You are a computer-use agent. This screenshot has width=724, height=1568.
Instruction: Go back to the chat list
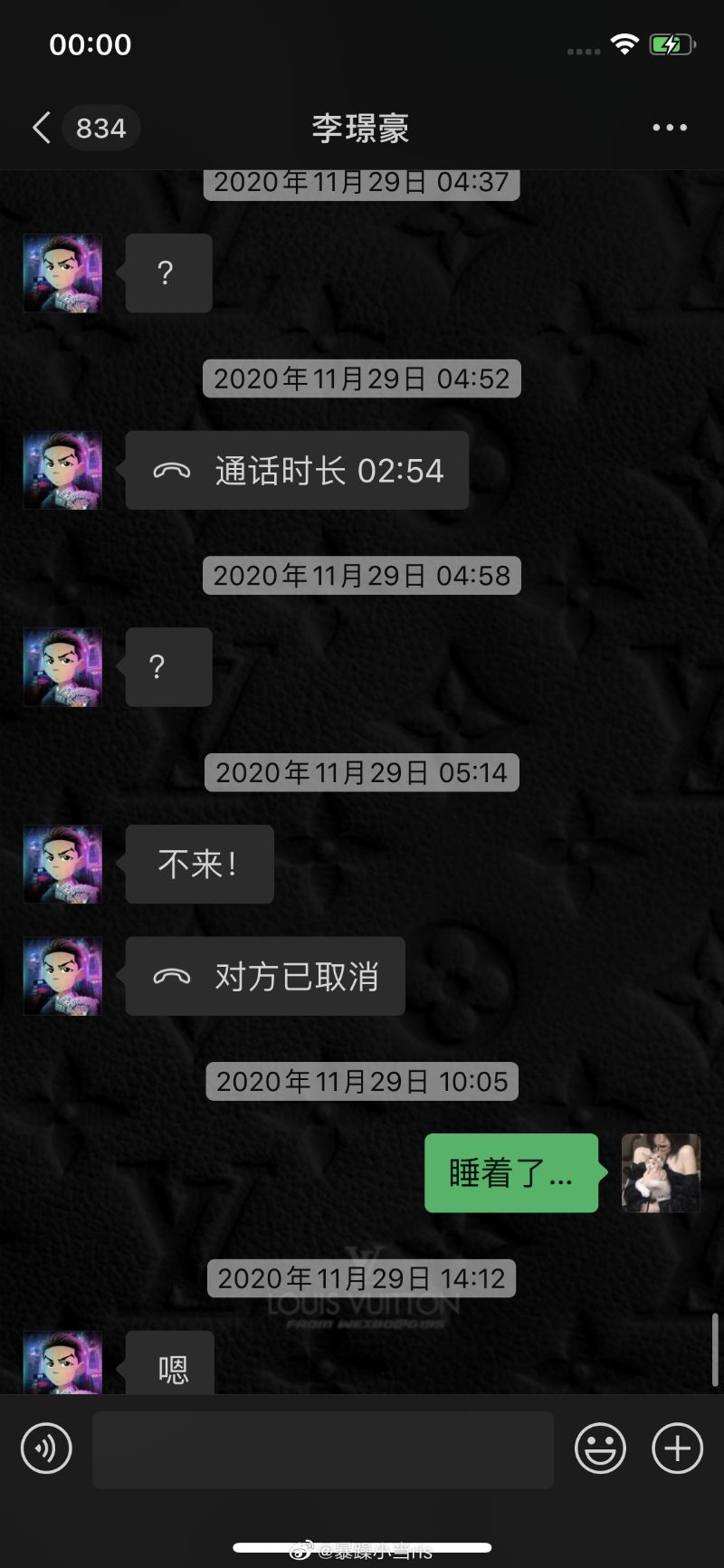(x=42, y=128)
